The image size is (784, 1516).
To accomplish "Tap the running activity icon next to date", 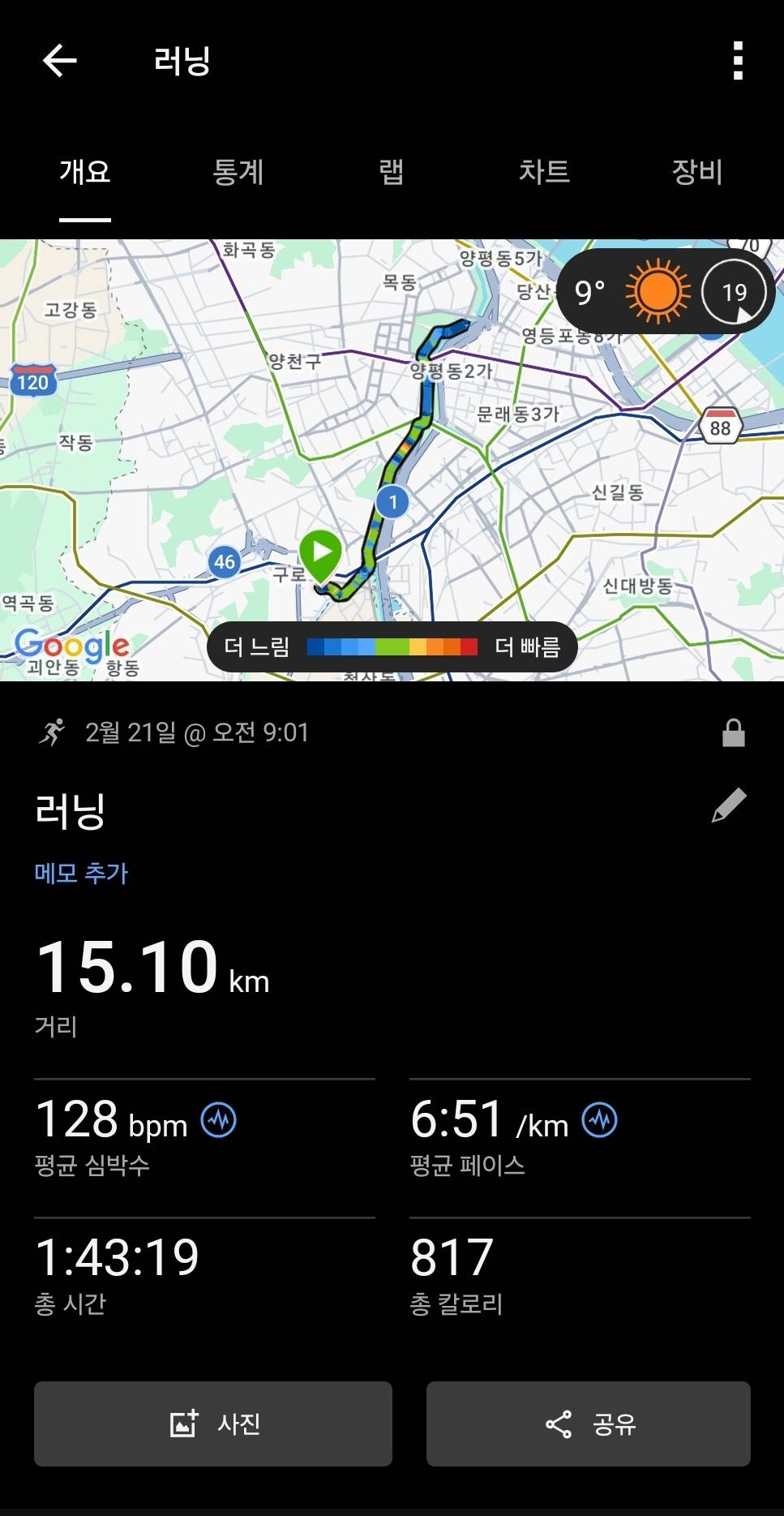I will coord(53,732).
